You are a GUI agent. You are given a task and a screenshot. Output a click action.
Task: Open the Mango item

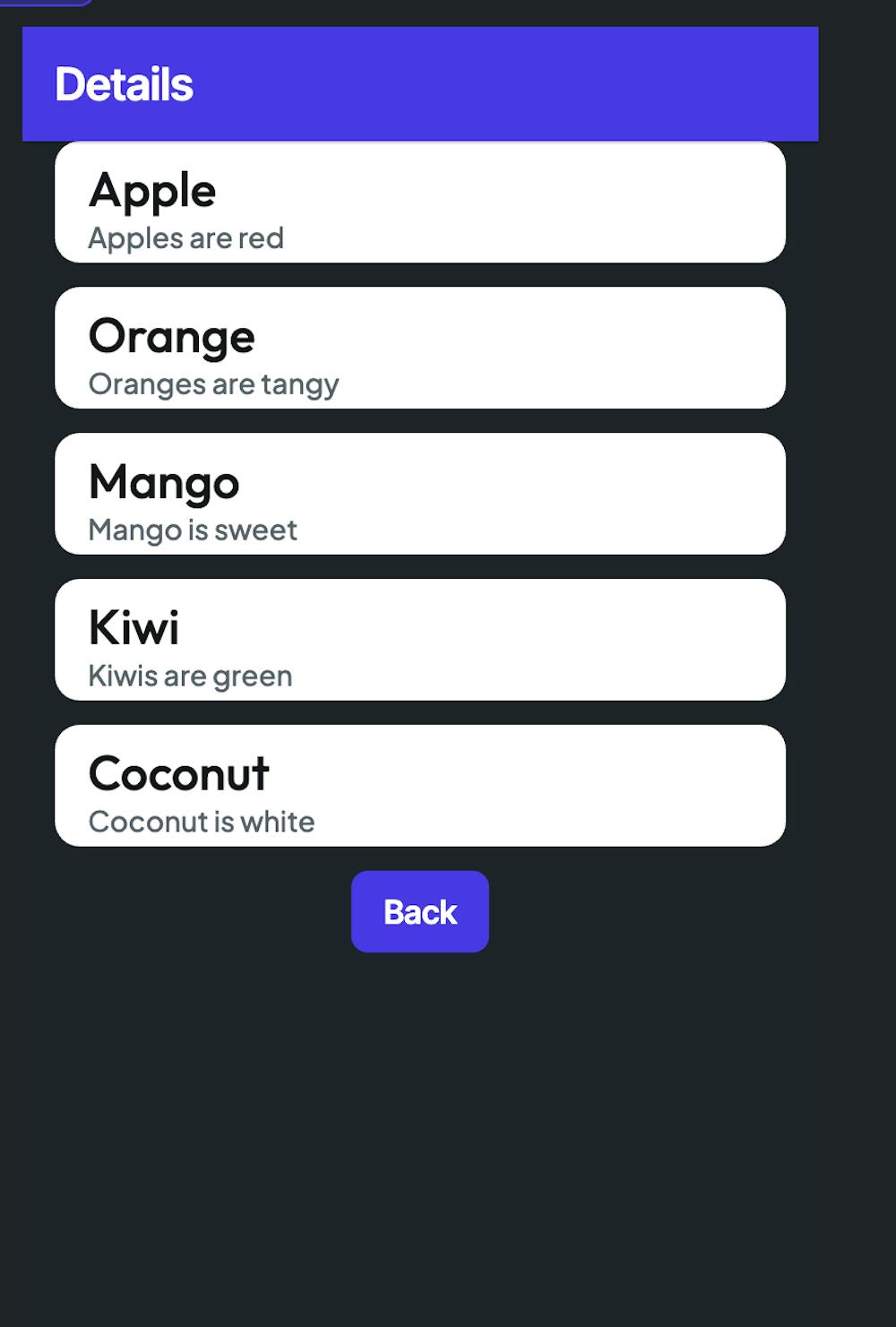[419, 494]
